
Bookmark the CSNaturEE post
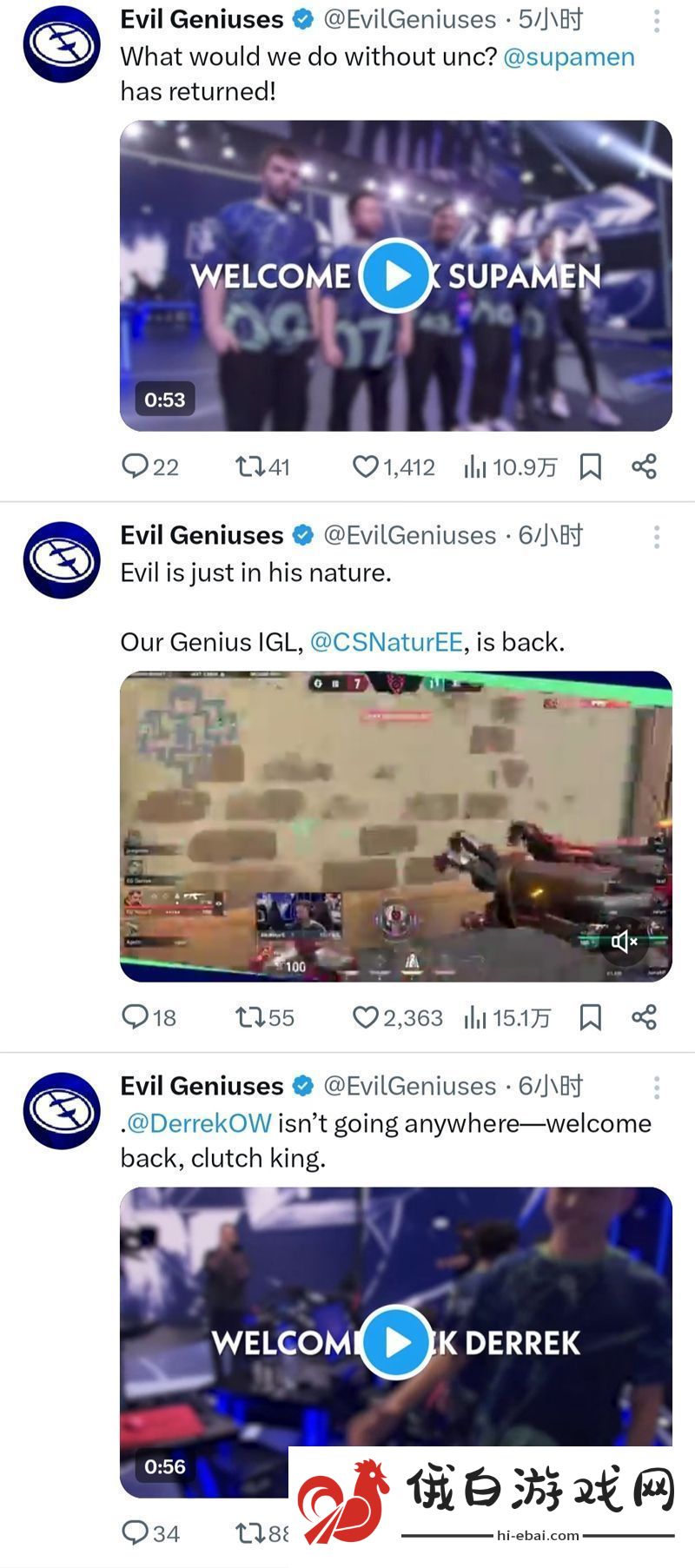[591, 1016]
